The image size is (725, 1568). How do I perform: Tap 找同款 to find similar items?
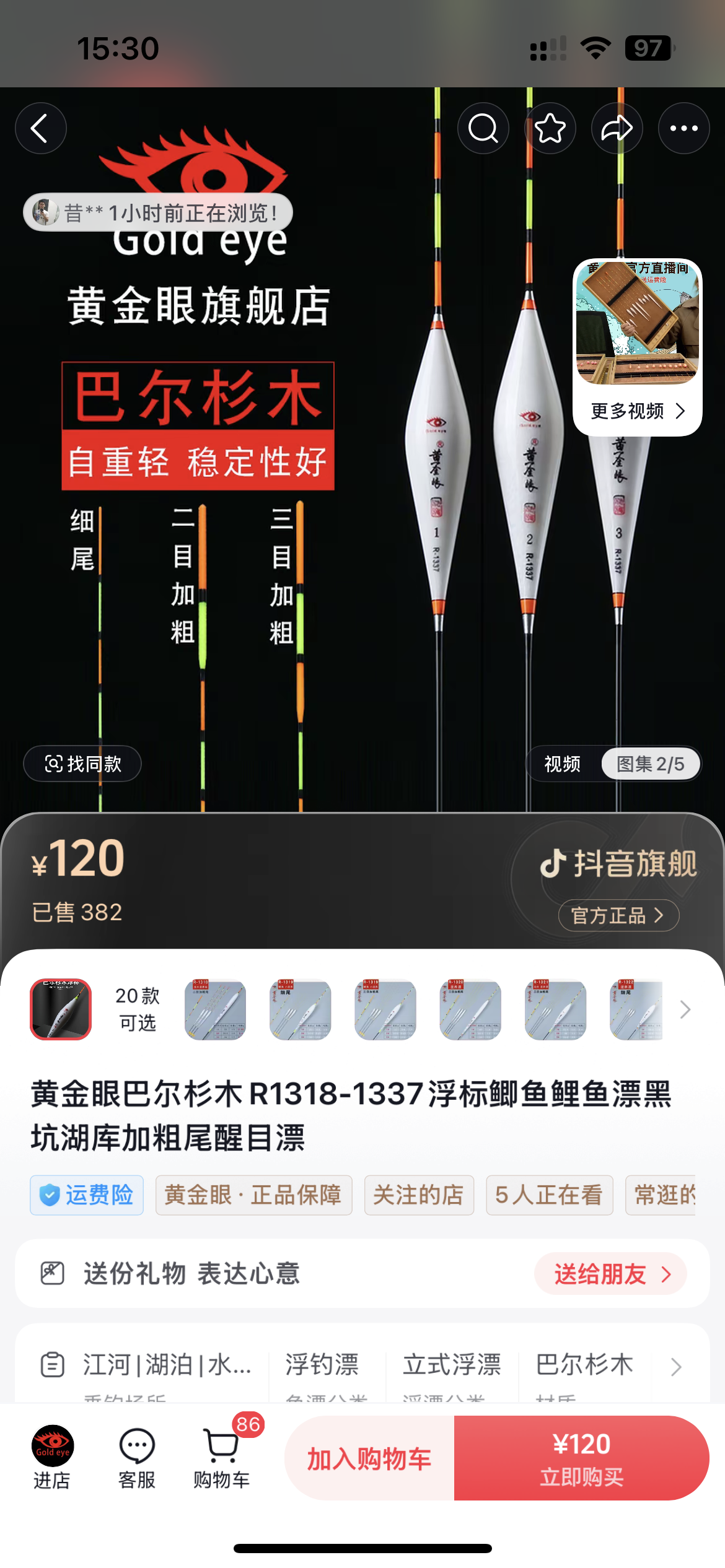pyautogui.click(x=82, y=764)
